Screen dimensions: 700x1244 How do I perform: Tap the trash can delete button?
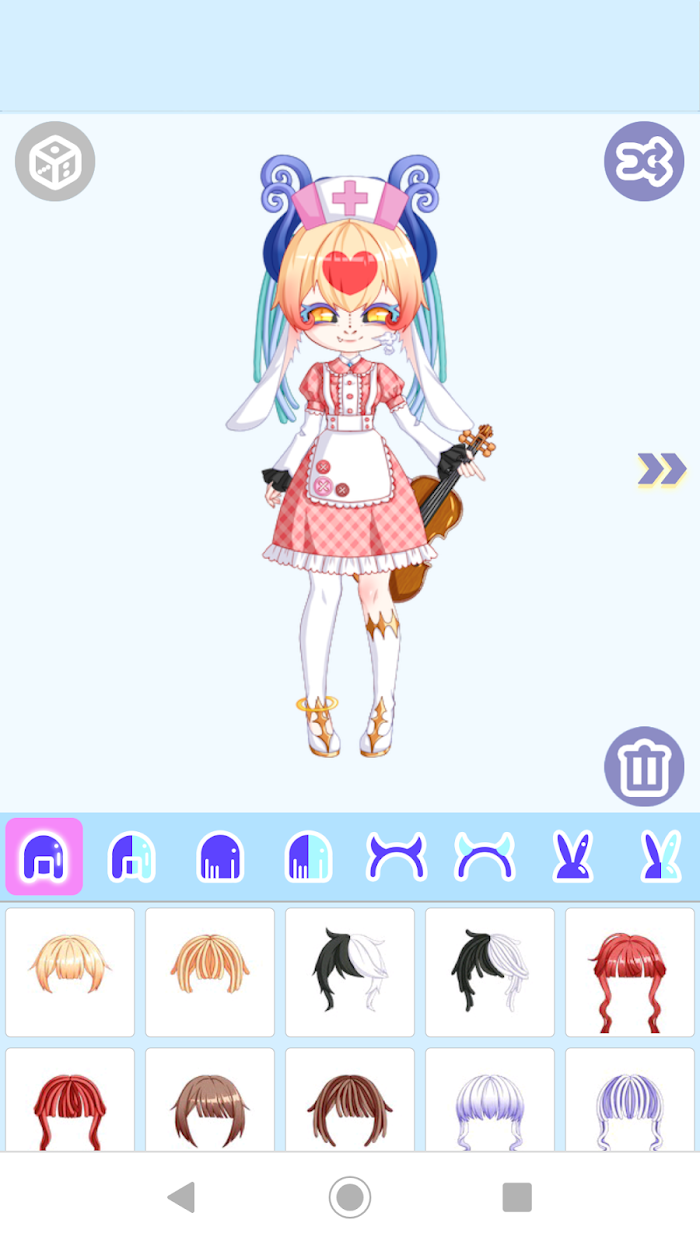[644, 767]
